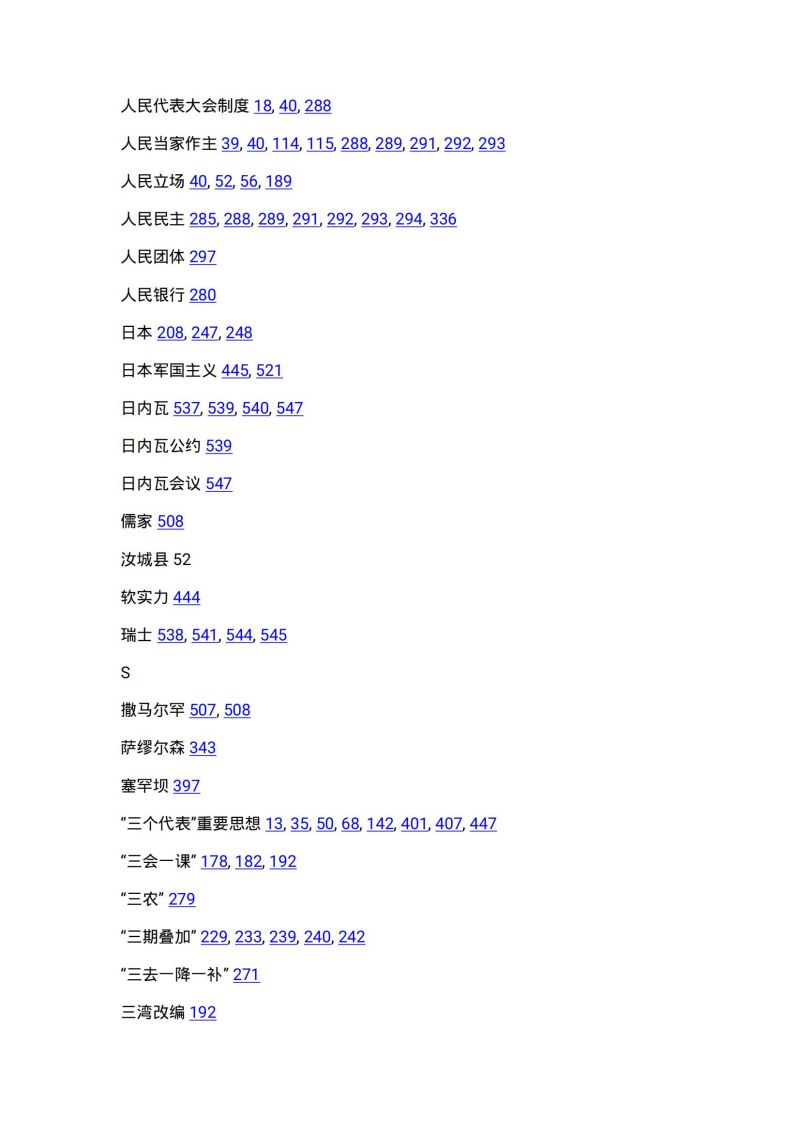Go to page 444 for 软实力

186,598
